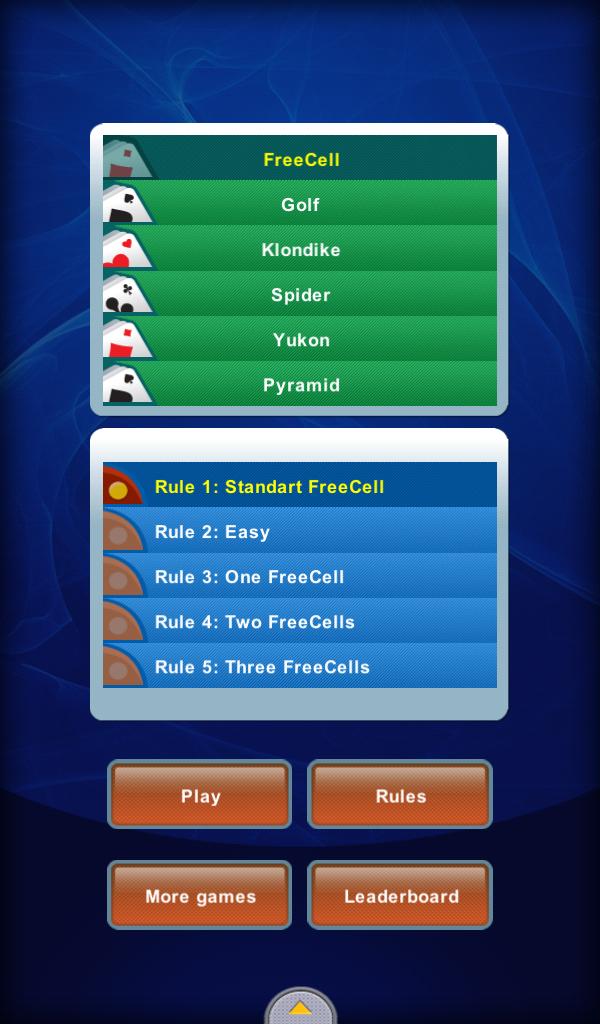Select the FreeCell game
Screen dimensions: 600x1024
click(x=300, y=159)
